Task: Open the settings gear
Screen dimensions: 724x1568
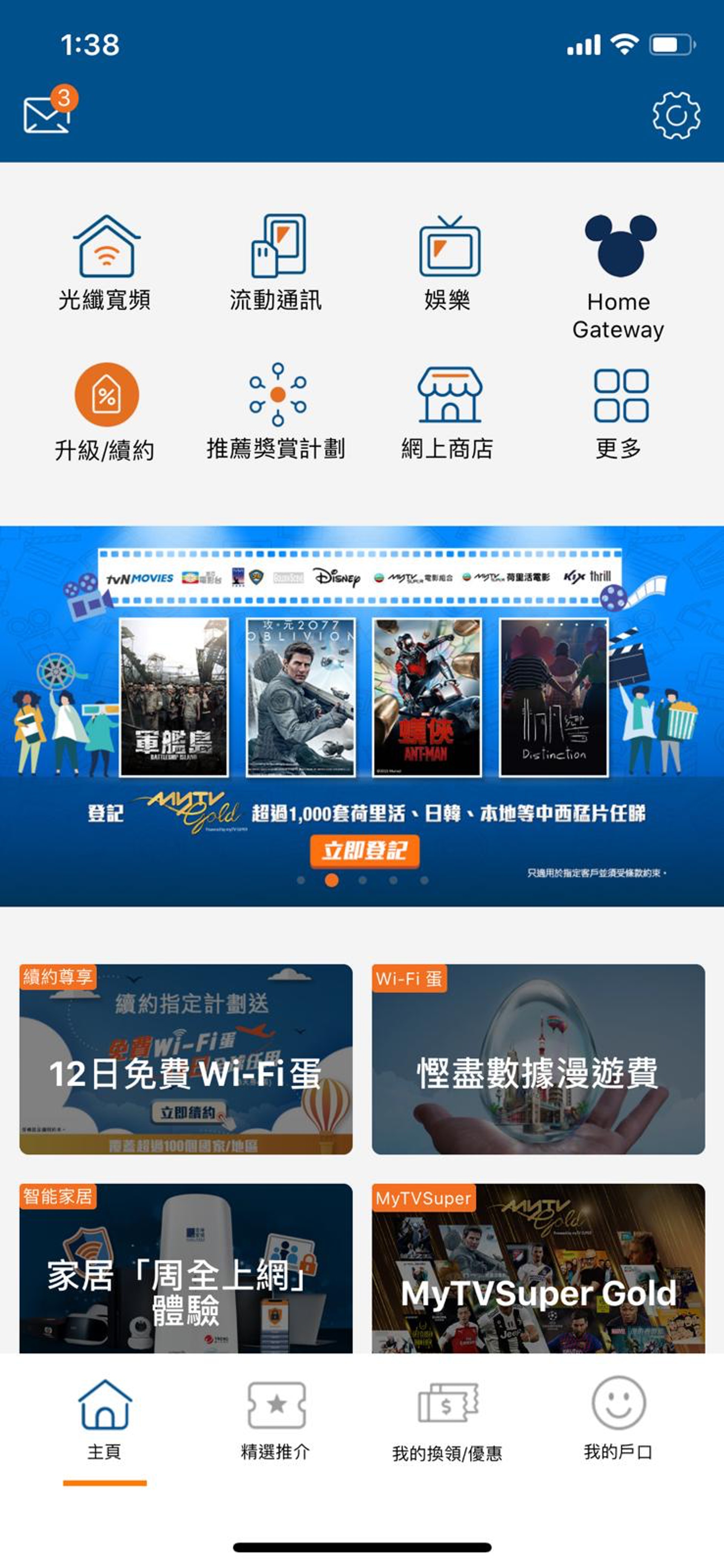Action: pyautogui.click(x=676, y=116)
